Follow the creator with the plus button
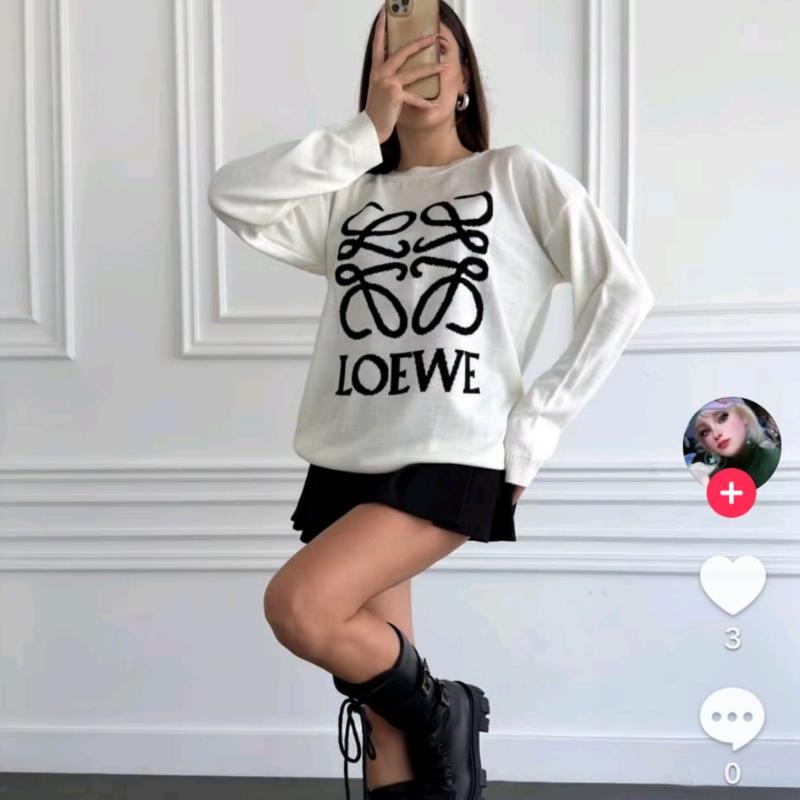This screenshot has height=800, width=800. 731,493
